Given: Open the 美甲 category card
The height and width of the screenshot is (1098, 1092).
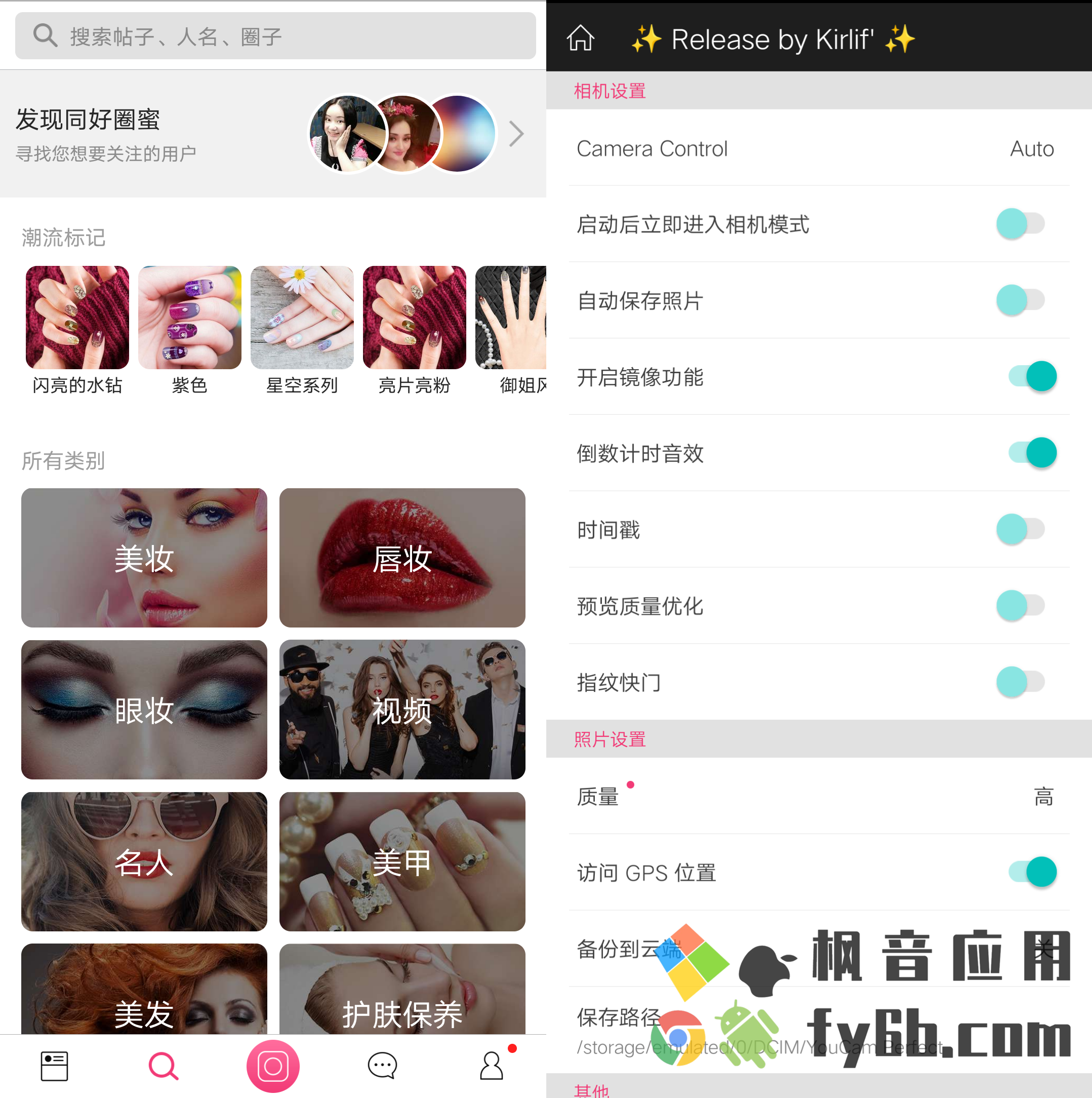Looking at the screenshot, I should point(401,861).
